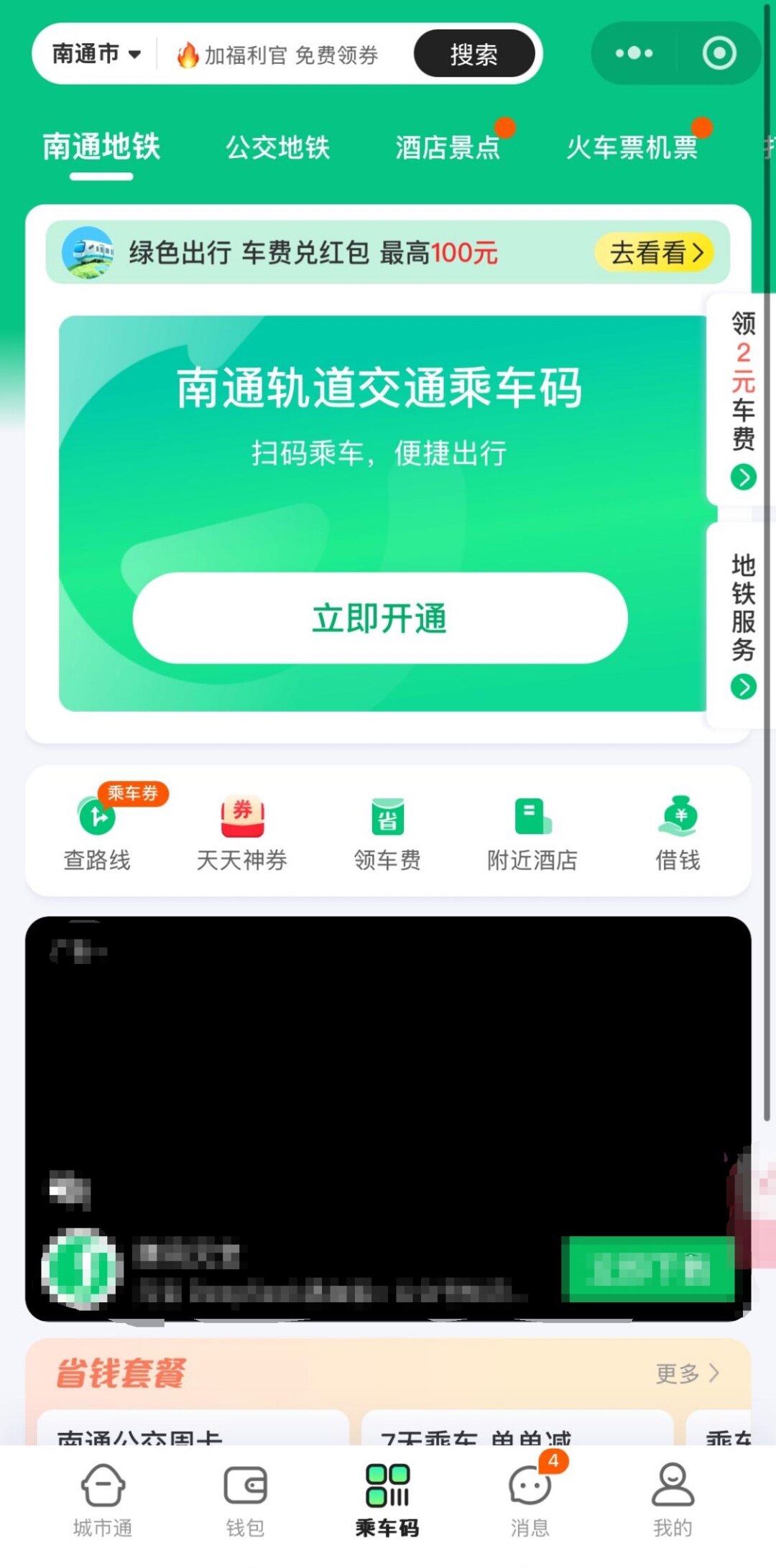Open the 钱包 tab
The width and height of the screenshot is (776, 1568).
(245, 1501)
